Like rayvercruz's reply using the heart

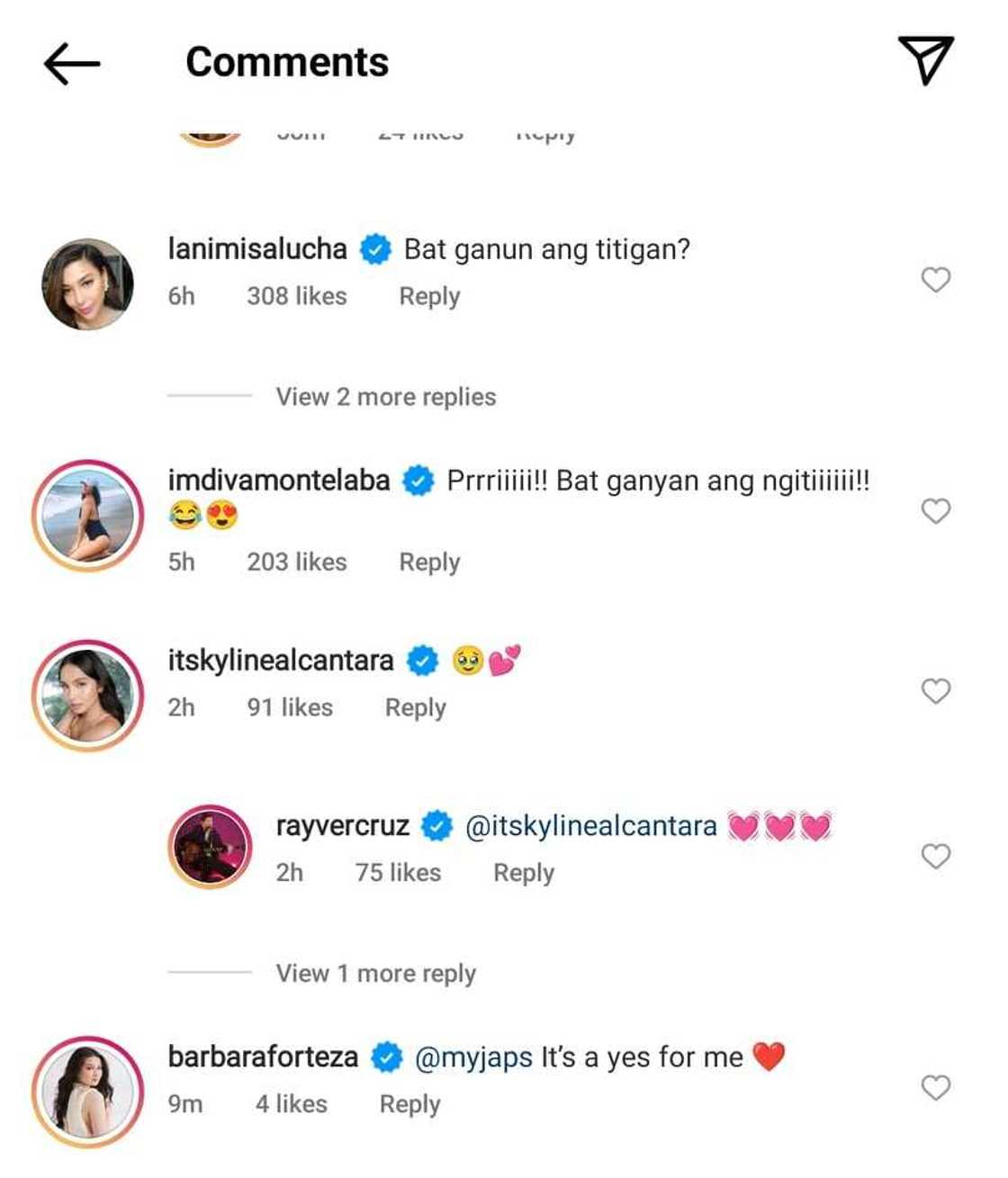pos(934,855)
